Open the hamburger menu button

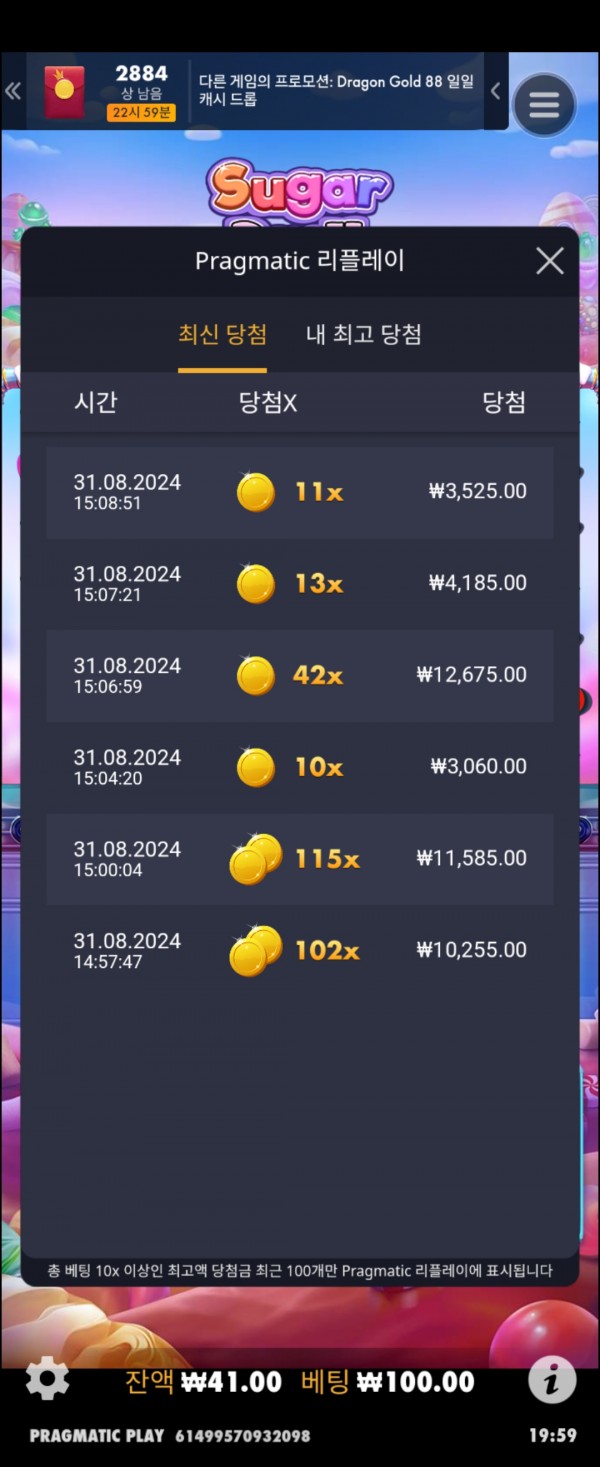[543, 105]
